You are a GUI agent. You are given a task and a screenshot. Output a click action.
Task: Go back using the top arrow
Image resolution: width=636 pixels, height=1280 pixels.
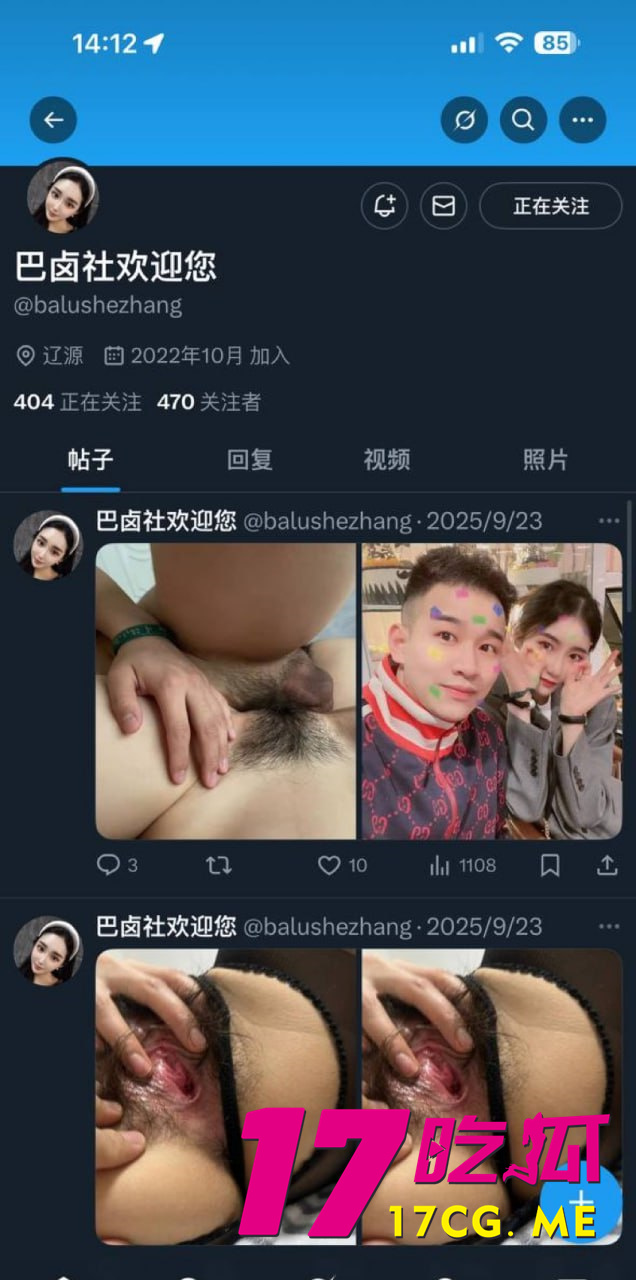click(53, 121)
